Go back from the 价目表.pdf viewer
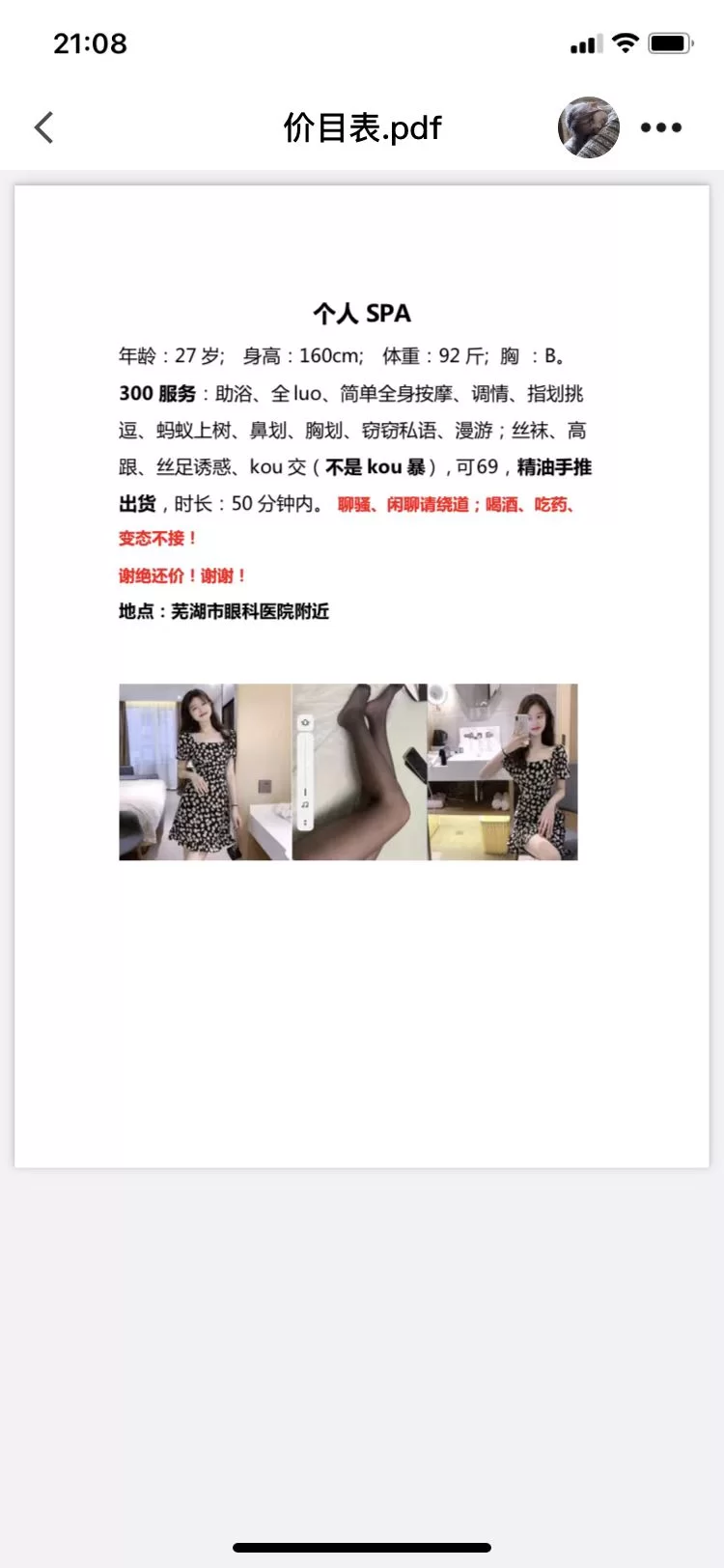This screenshot has width=724, height=1568. (43, 127)
